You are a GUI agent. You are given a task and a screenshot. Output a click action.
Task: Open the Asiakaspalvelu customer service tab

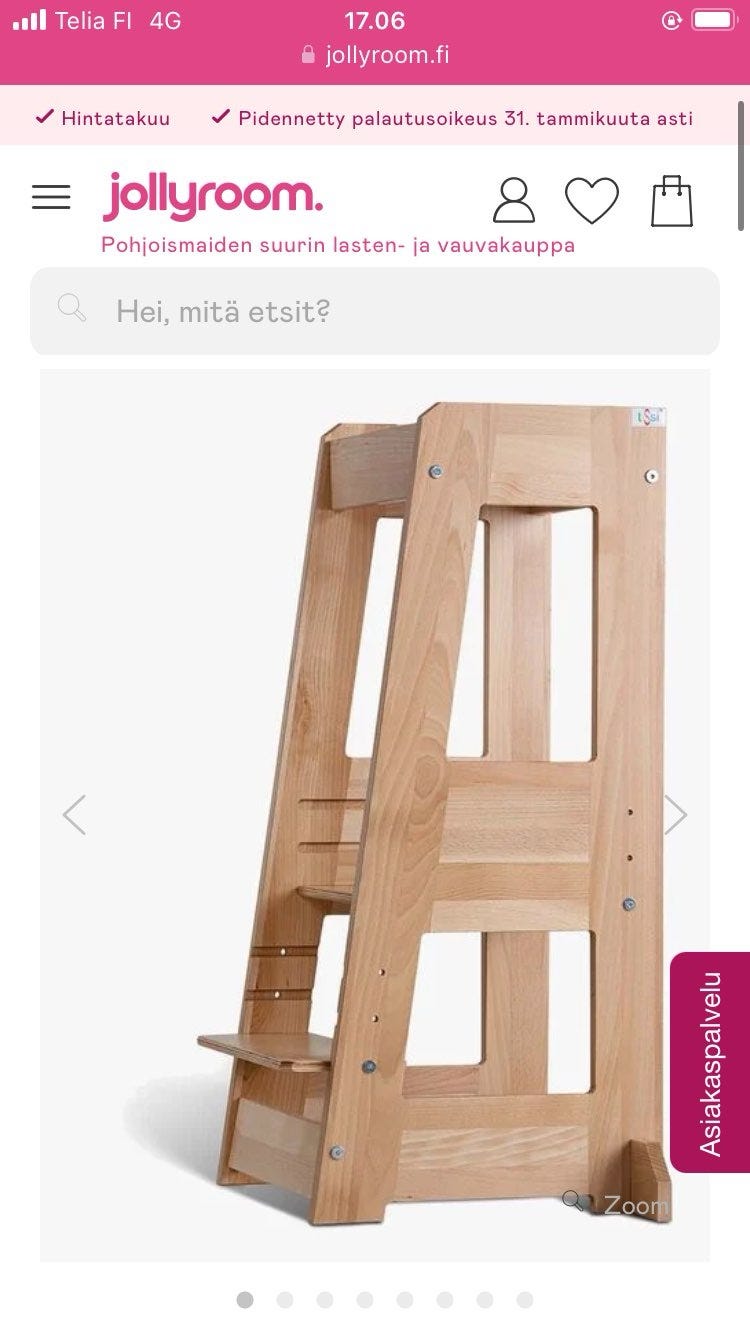[x=710, y=1062]
